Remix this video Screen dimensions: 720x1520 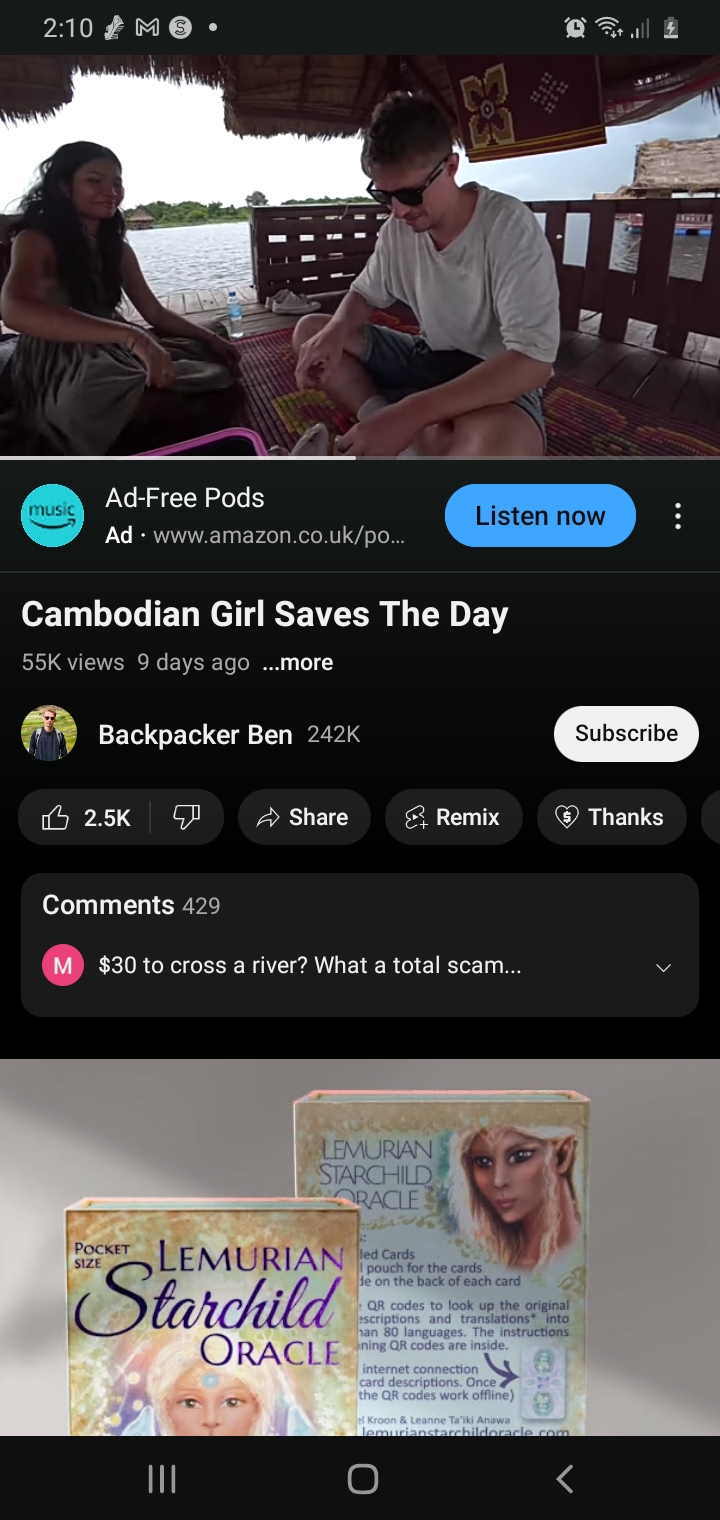[x=454, y=817]
